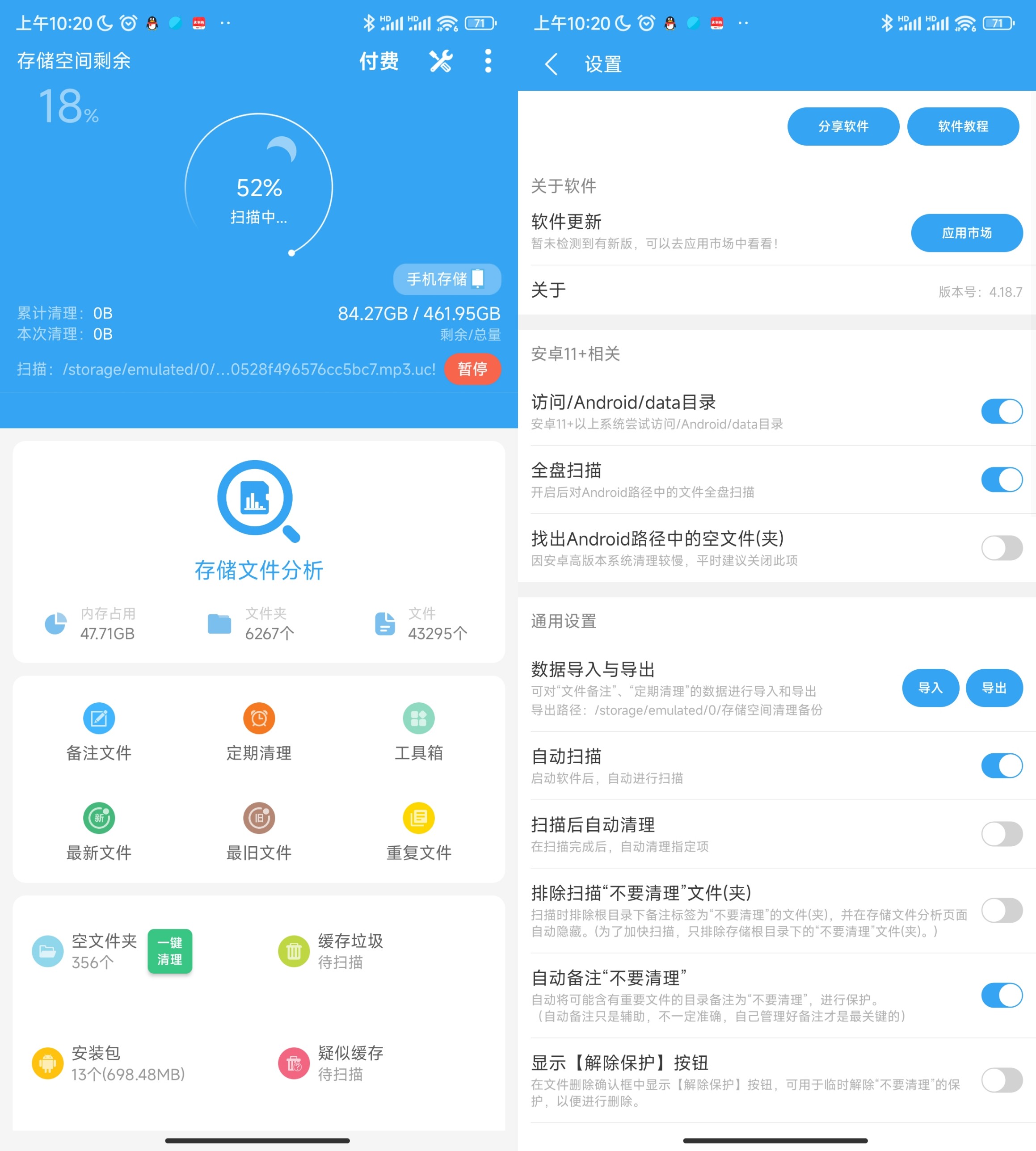The width and height of the screenshot is (1036, 1151).
Task: Enable 扫描后自动清理 switch
Action: coord(1001,834)
